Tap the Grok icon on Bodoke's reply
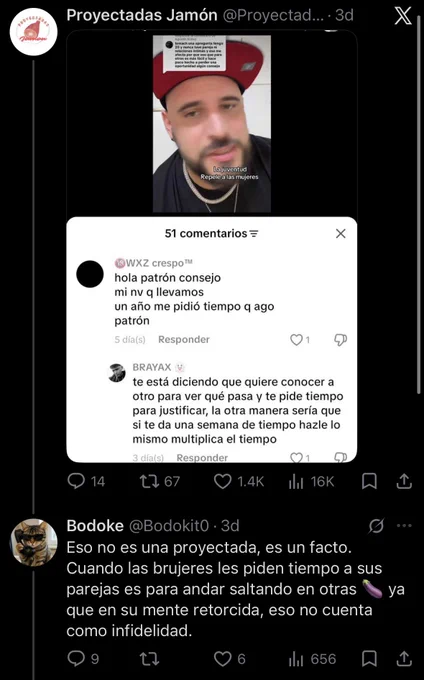The image size is (424, 680). (x=376, y=526)
